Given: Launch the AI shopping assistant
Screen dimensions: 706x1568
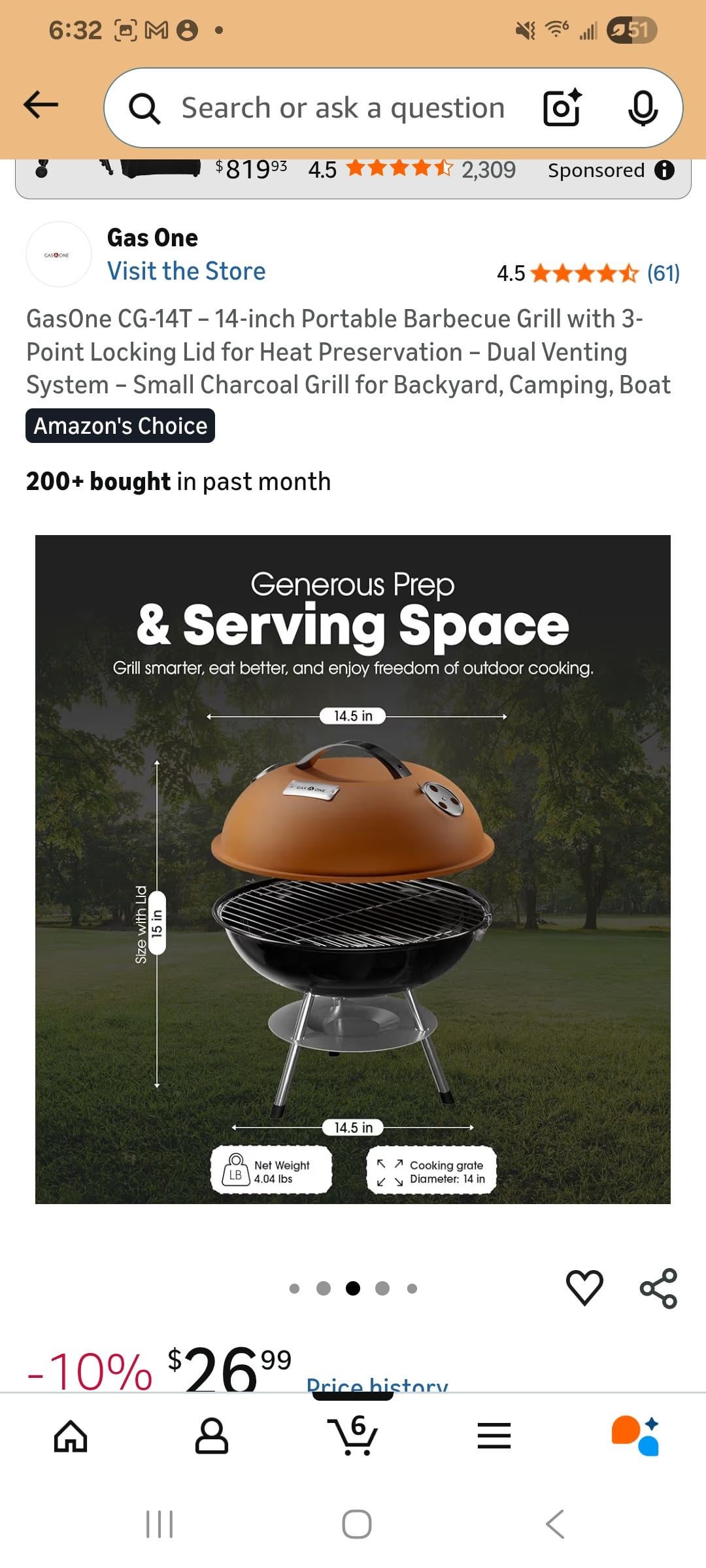Looking at the screenshot, I should (x=635, y=1436).
